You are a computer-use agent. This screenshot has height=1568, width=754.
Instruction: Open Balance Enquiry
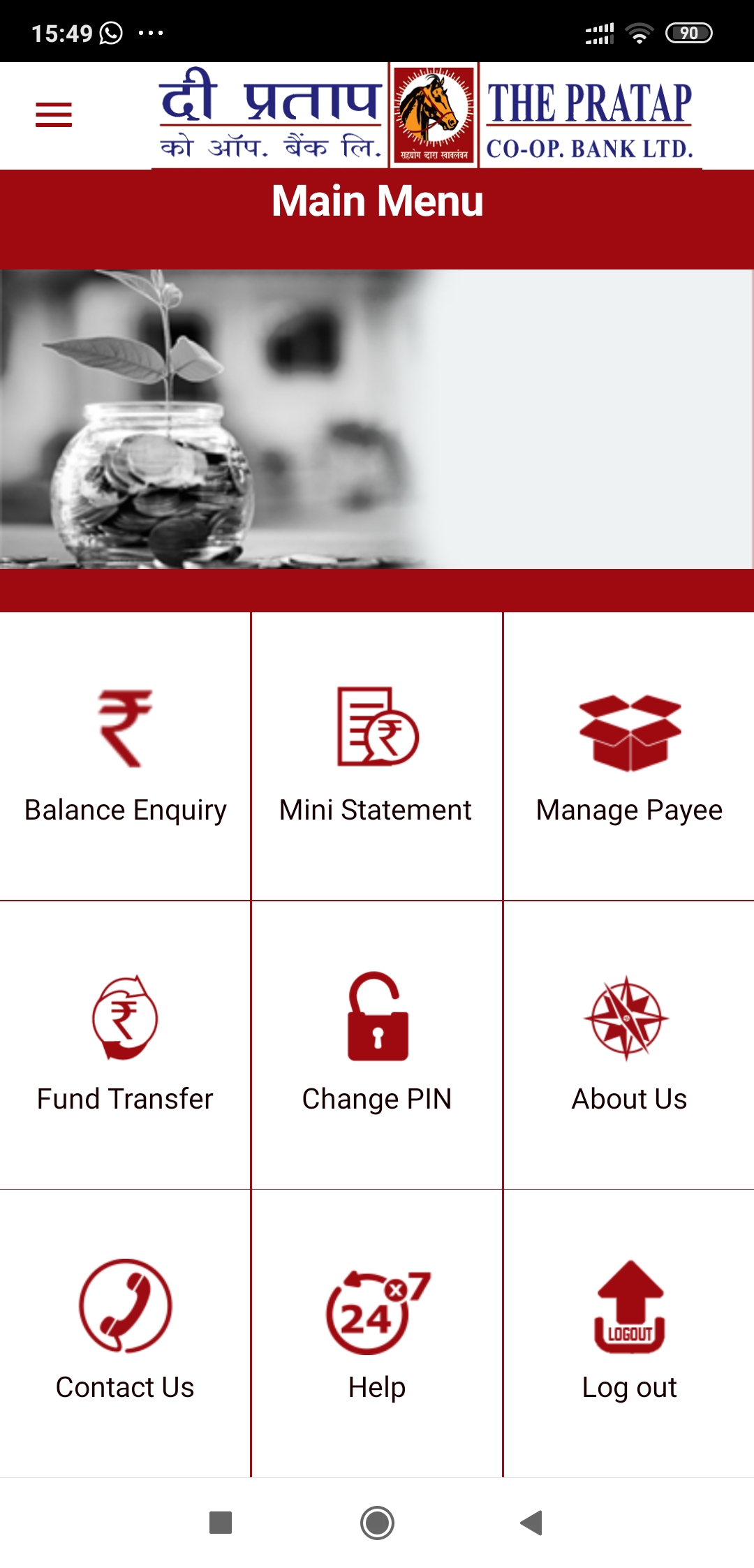(125, 756)
